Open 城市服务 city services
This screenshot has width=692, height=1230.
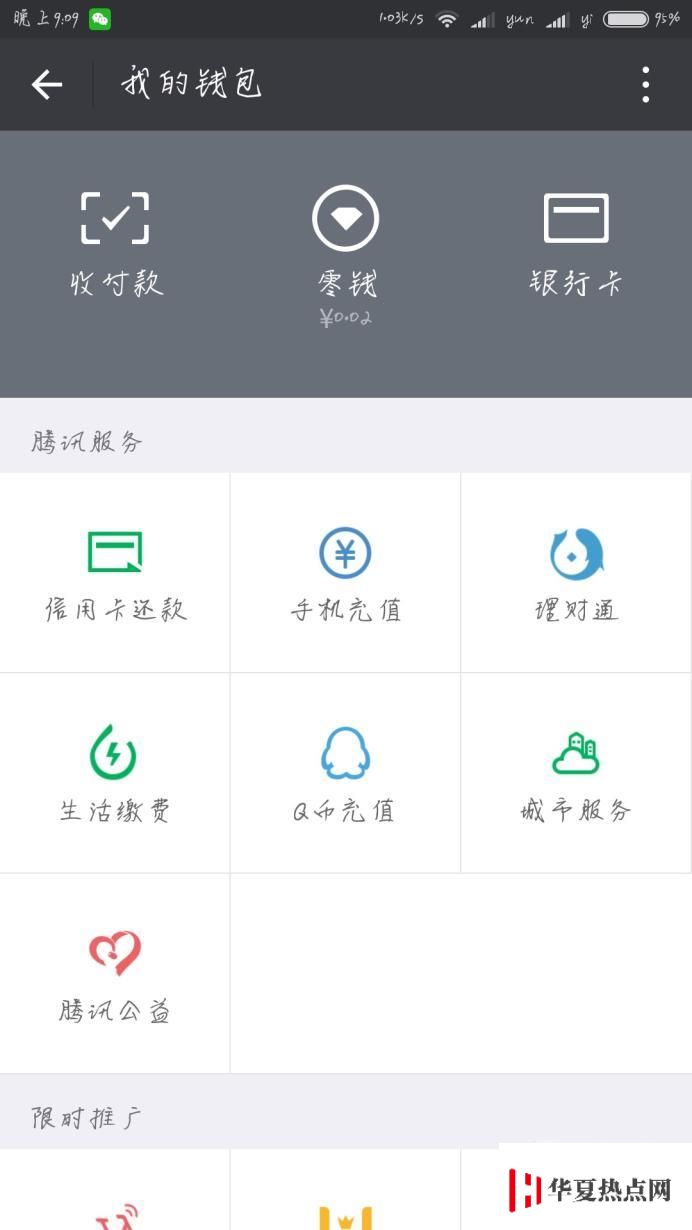tap(577, 773)
